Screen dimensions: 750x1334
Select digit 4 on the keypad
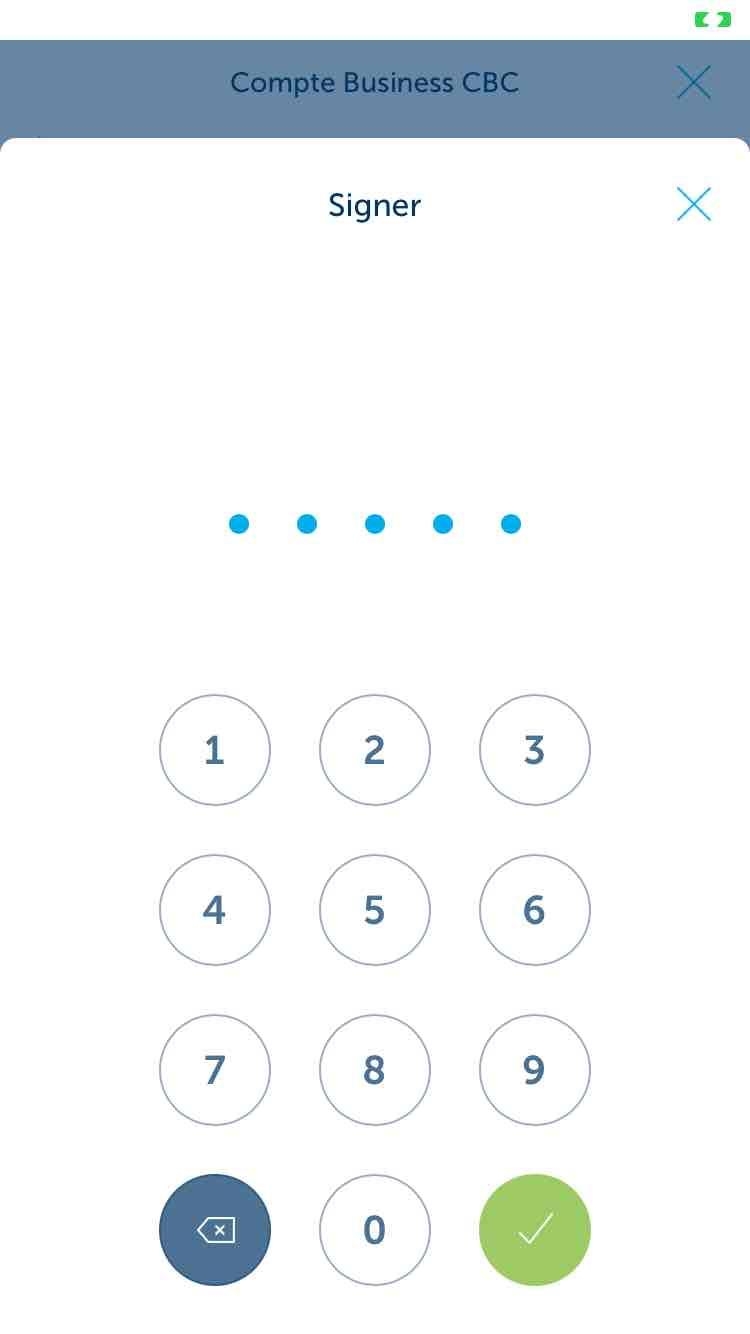click(x=215, y=910)
